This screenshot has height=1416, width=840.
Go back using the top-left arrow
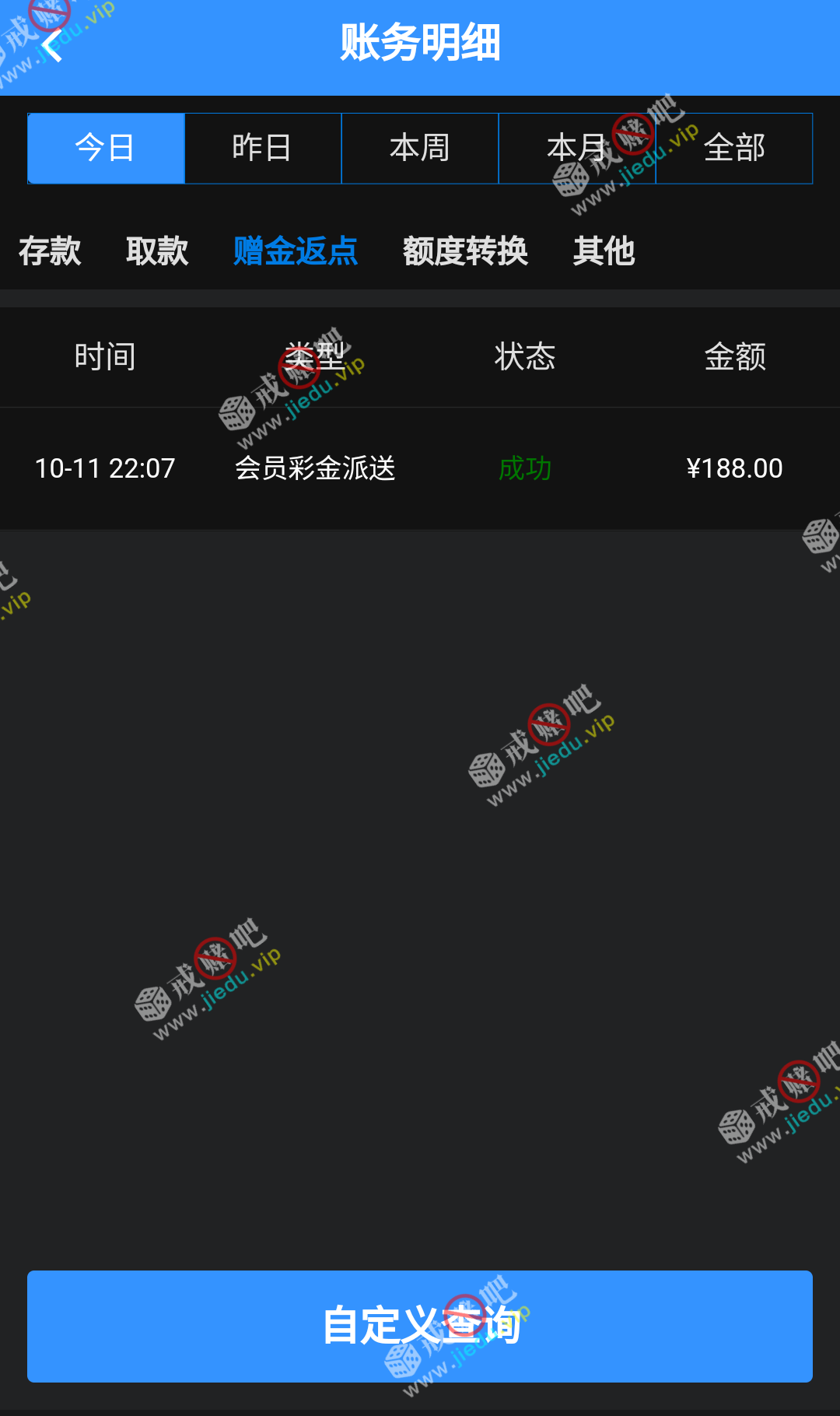(x=51, y=47)
